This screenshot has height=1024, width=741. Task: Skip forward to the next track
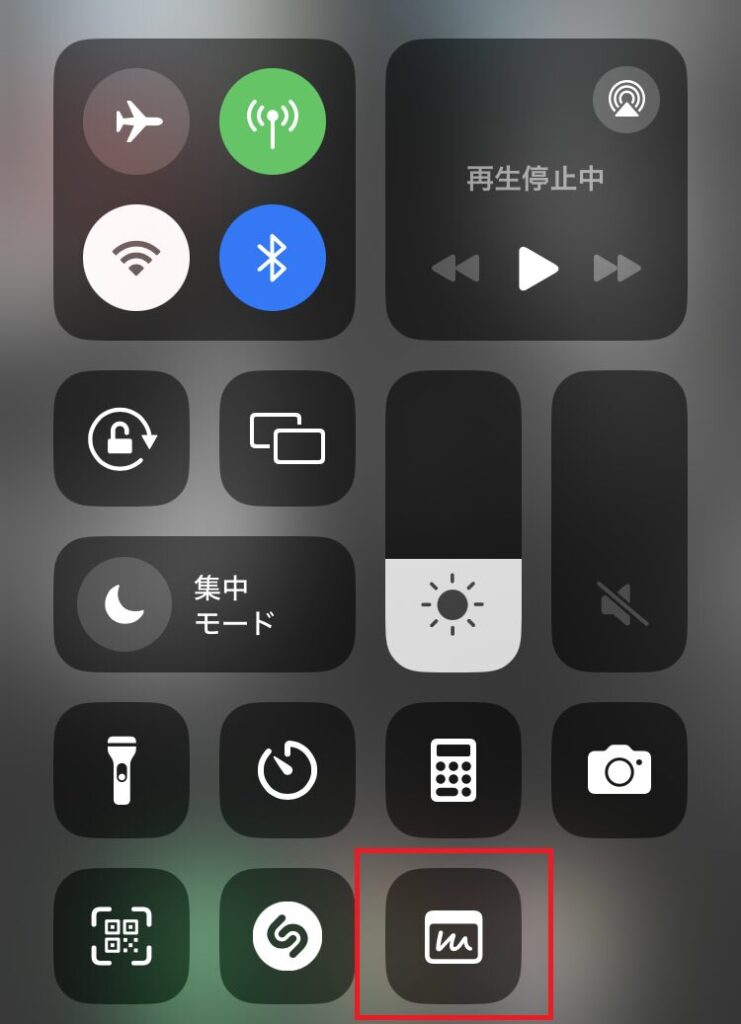(617, 268)
